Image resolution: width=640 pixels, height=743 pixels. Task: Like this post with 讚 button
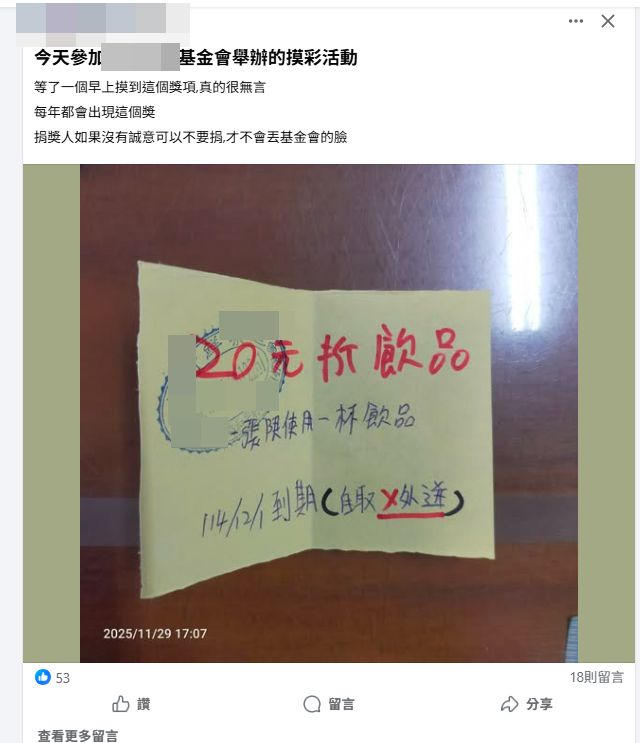pos(131,704)
